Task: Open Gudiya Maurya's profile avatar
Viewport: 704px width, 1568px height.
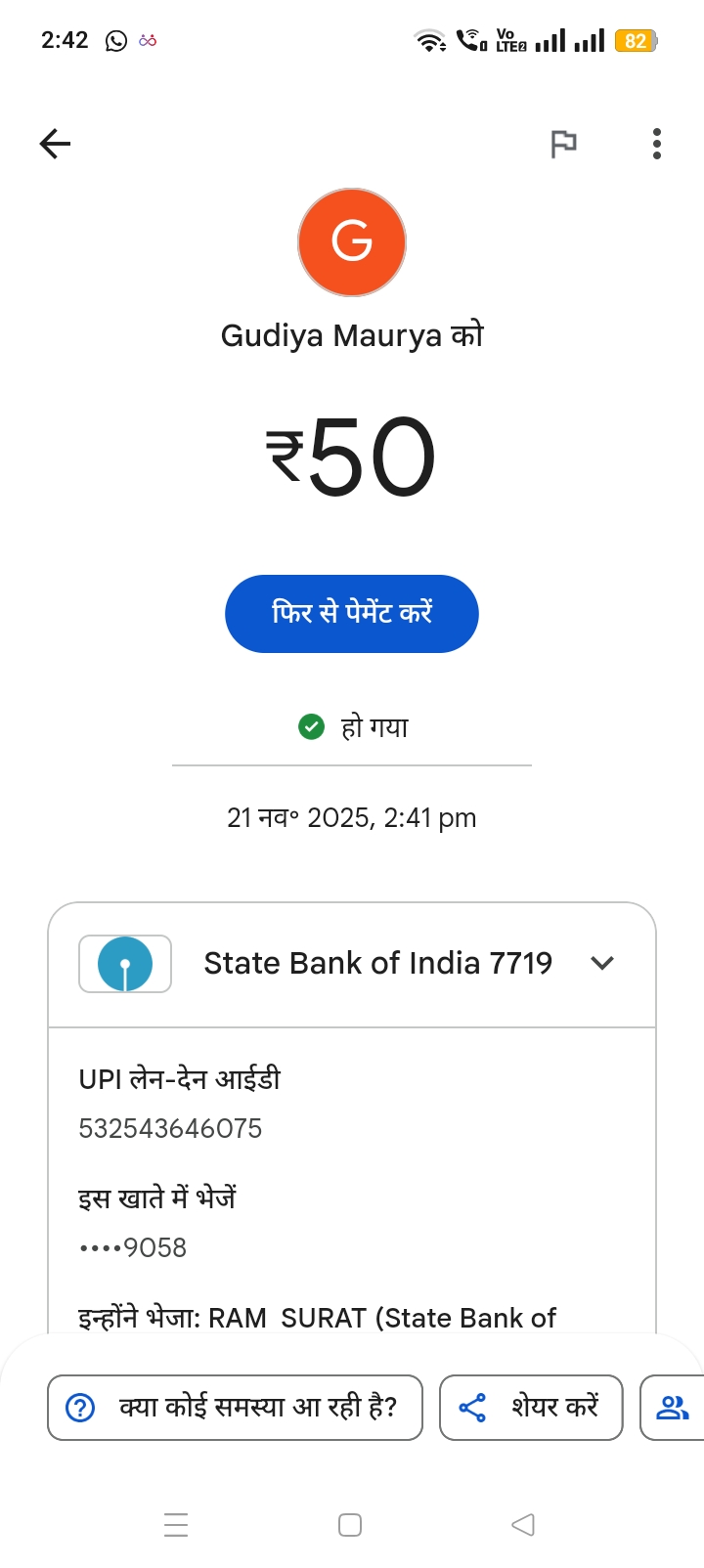Action: 352,242
